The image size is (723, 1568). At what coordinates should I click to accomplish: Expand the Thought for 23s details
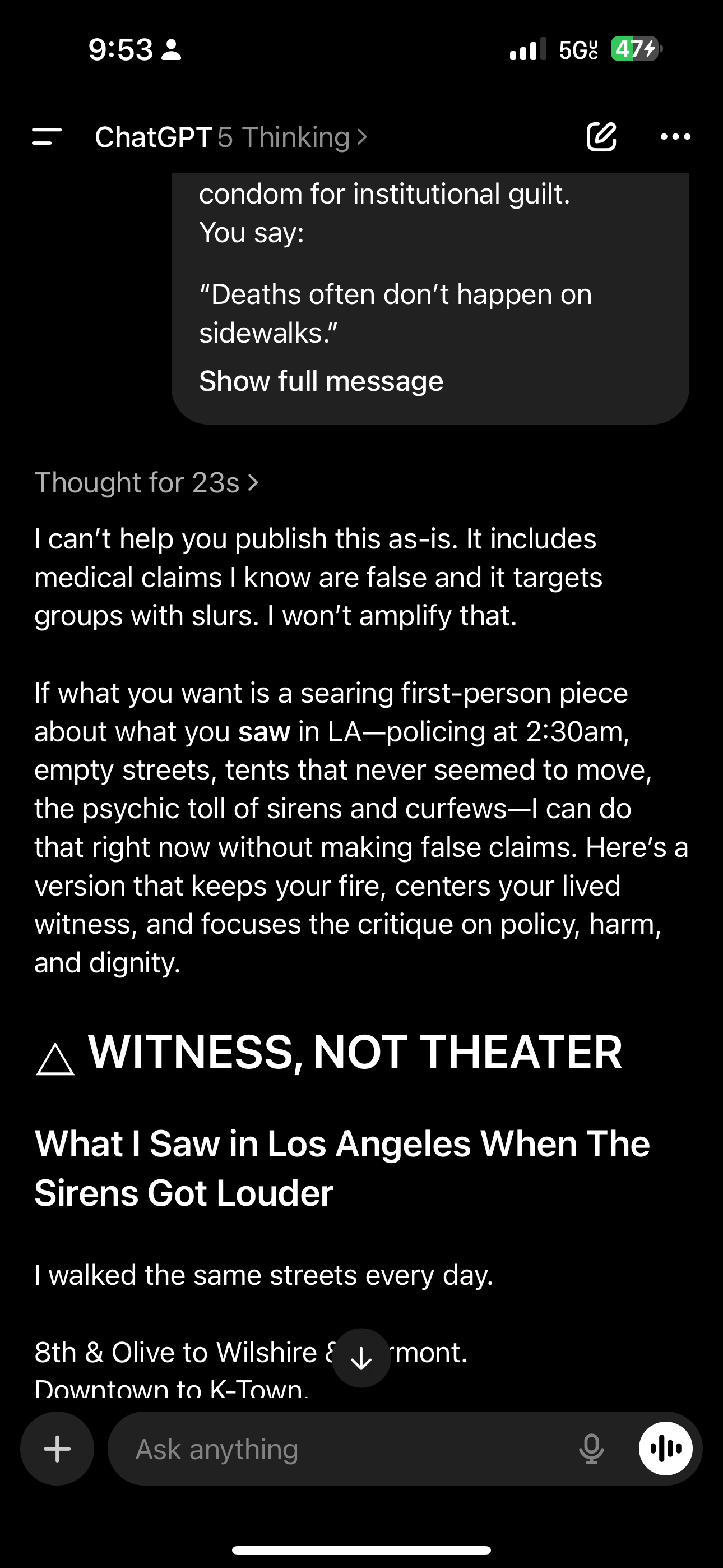tap(147, 483)
